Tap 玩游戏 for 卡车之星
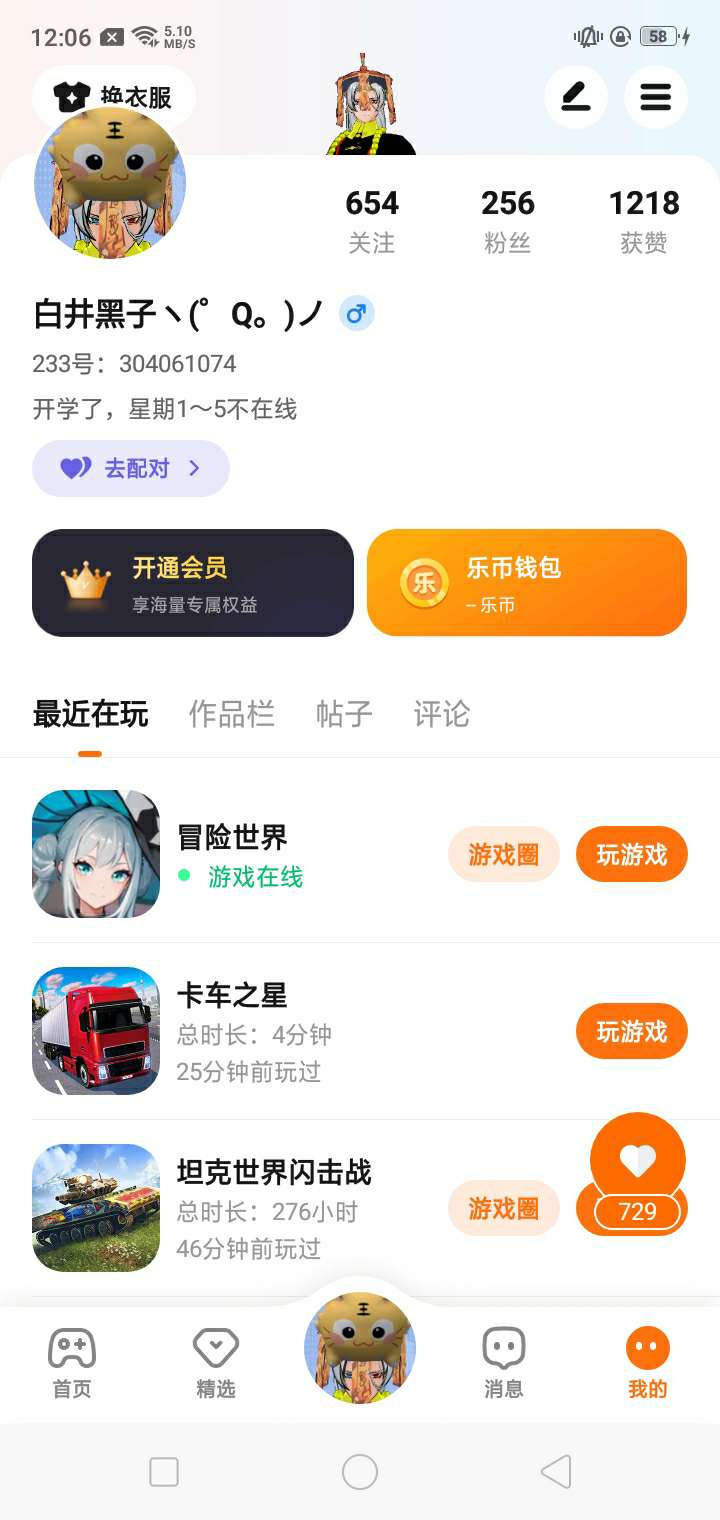 point(631,1031)
